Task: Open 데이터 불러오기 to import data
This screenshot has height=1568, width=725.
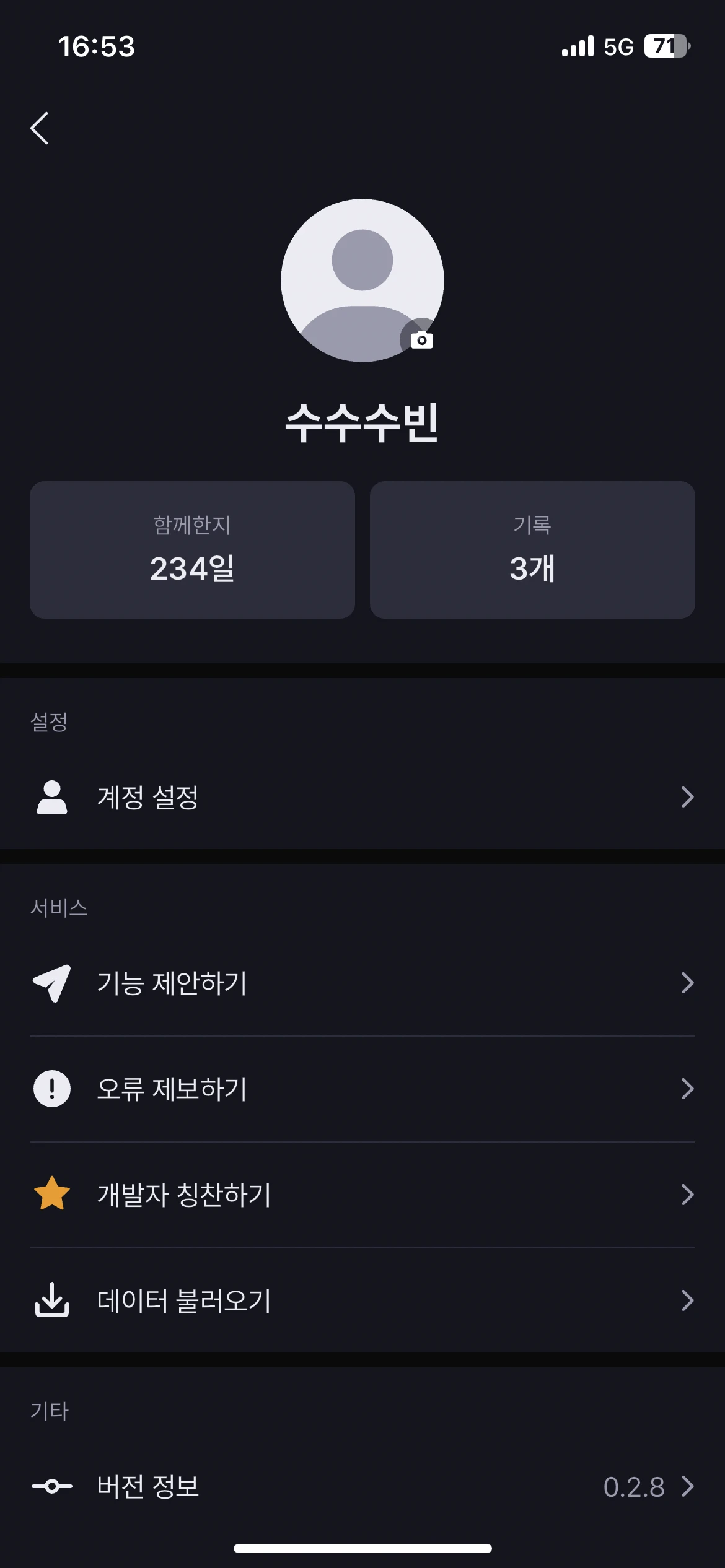Action: pos(362,1300)
